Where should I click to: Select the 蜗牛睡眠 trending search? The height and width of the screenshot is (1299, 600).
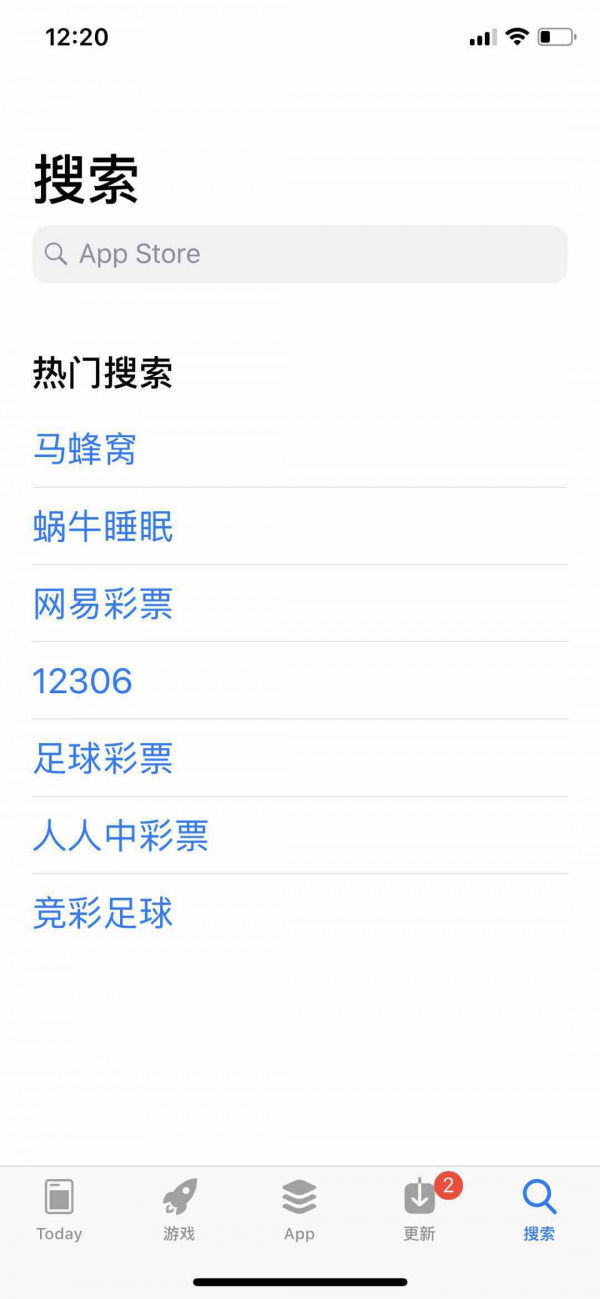(x=103, y=526)
